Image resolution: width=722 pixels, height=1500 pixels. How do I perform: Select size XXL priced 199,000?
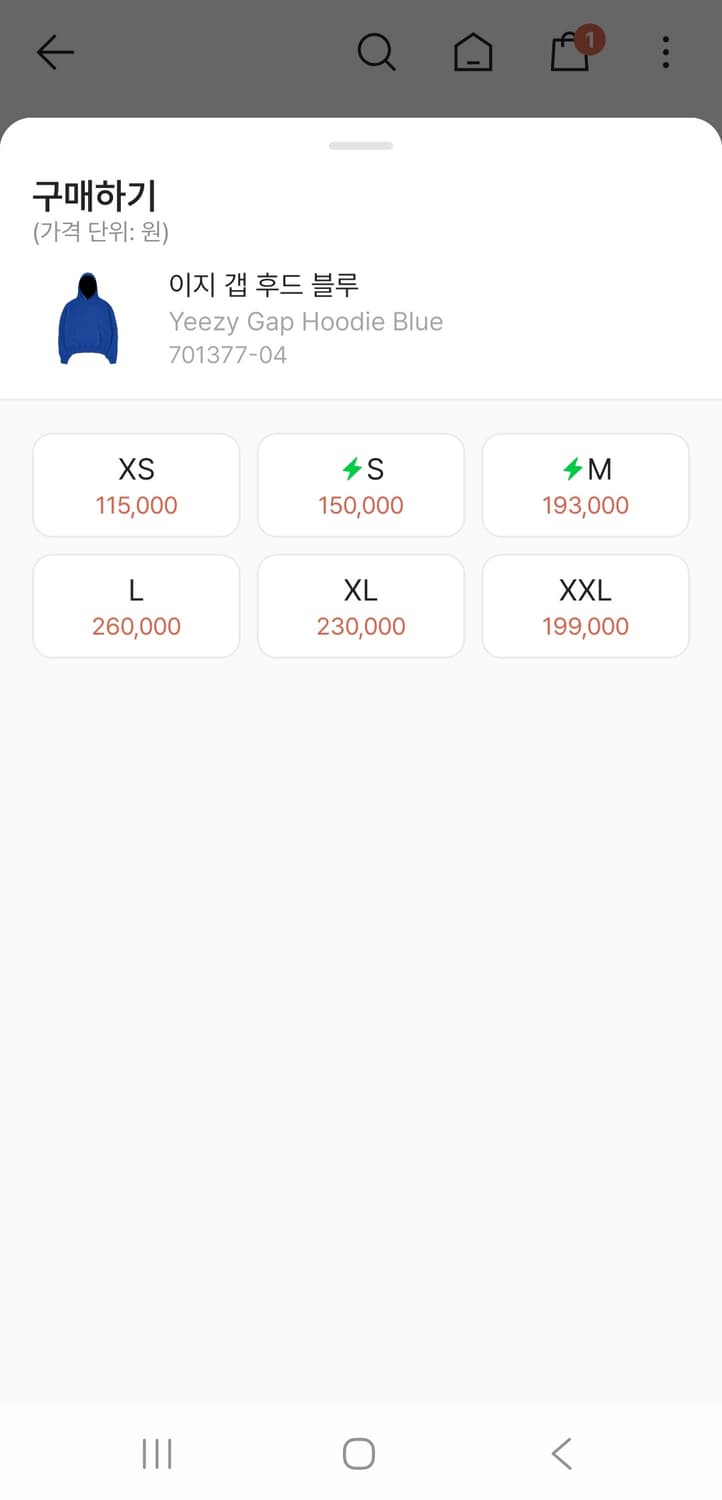tap(585, 606)
